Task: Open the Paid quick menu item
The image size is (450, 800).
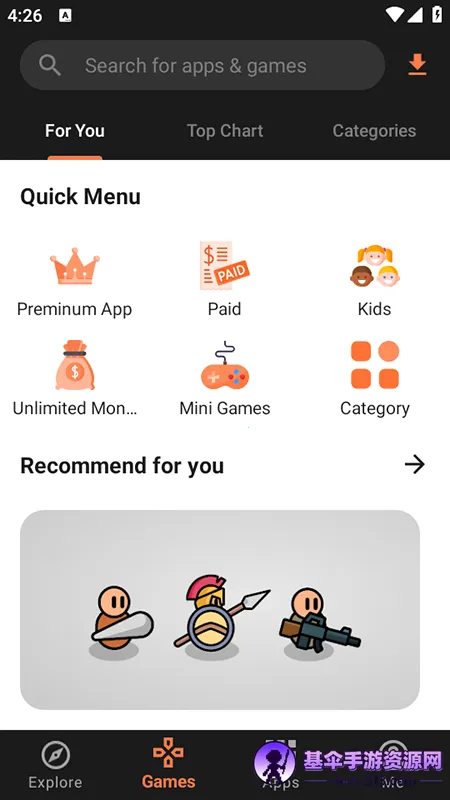Action: pyautogui.click(x=224, y=280)
